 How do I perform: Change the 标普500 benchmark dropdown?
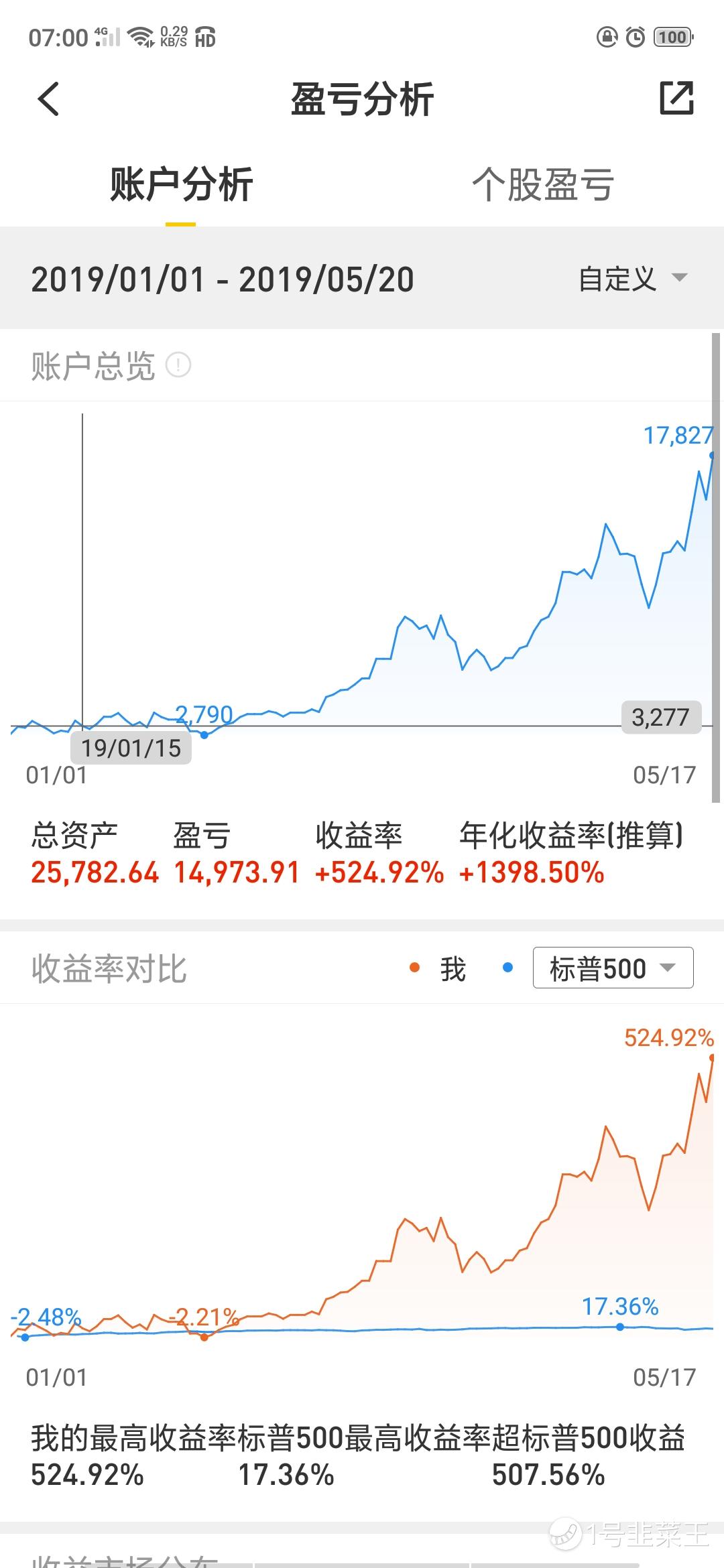pos(613,968)
